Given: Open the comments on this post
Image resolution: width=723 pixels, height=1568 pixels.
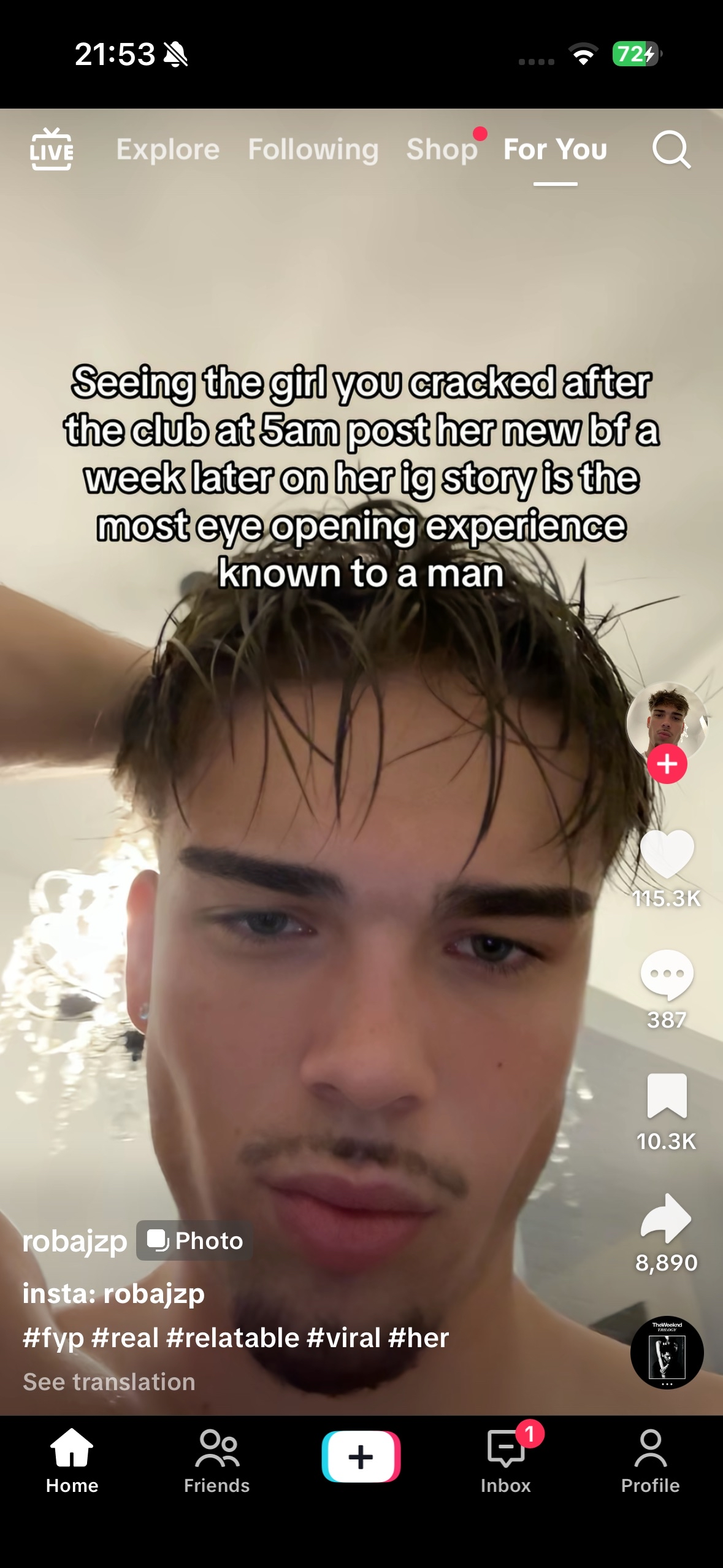Looking at the screenshot, I should [x=667, y=975].
